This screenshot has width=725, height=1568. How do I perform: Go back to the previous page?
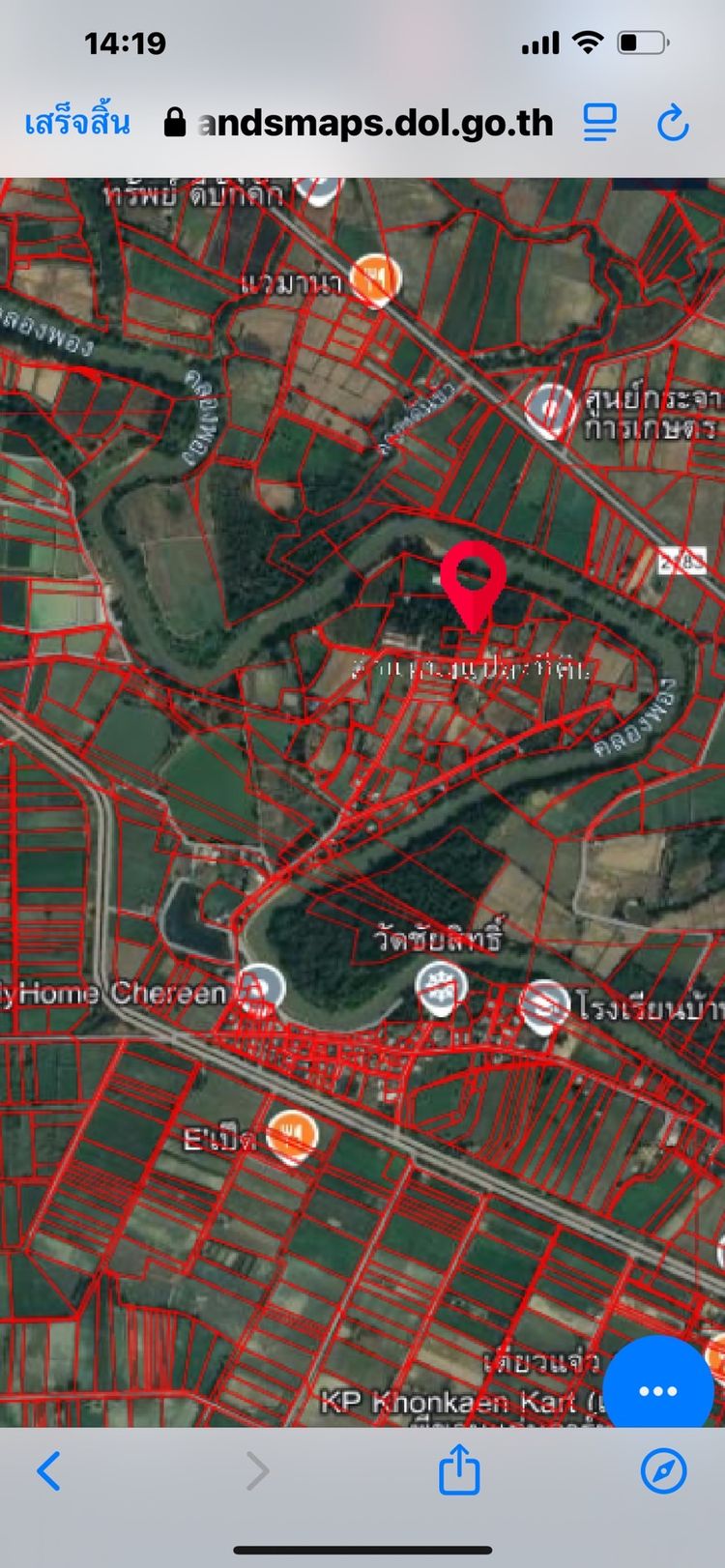click(48, 1470)
